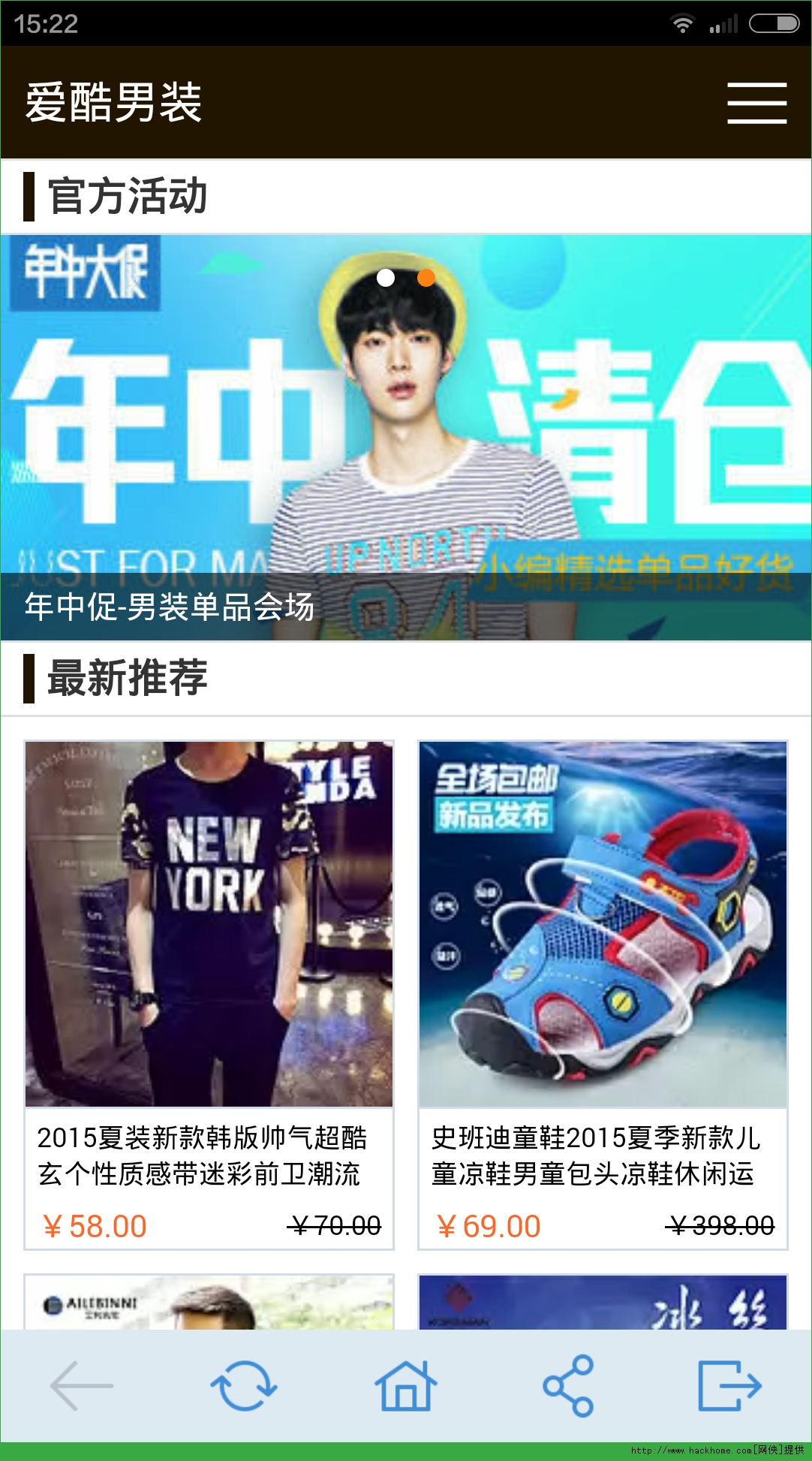Open the 年中促-男装单品会场 banner
Viewport: 812px width, 1461px height.
(406, 438)
